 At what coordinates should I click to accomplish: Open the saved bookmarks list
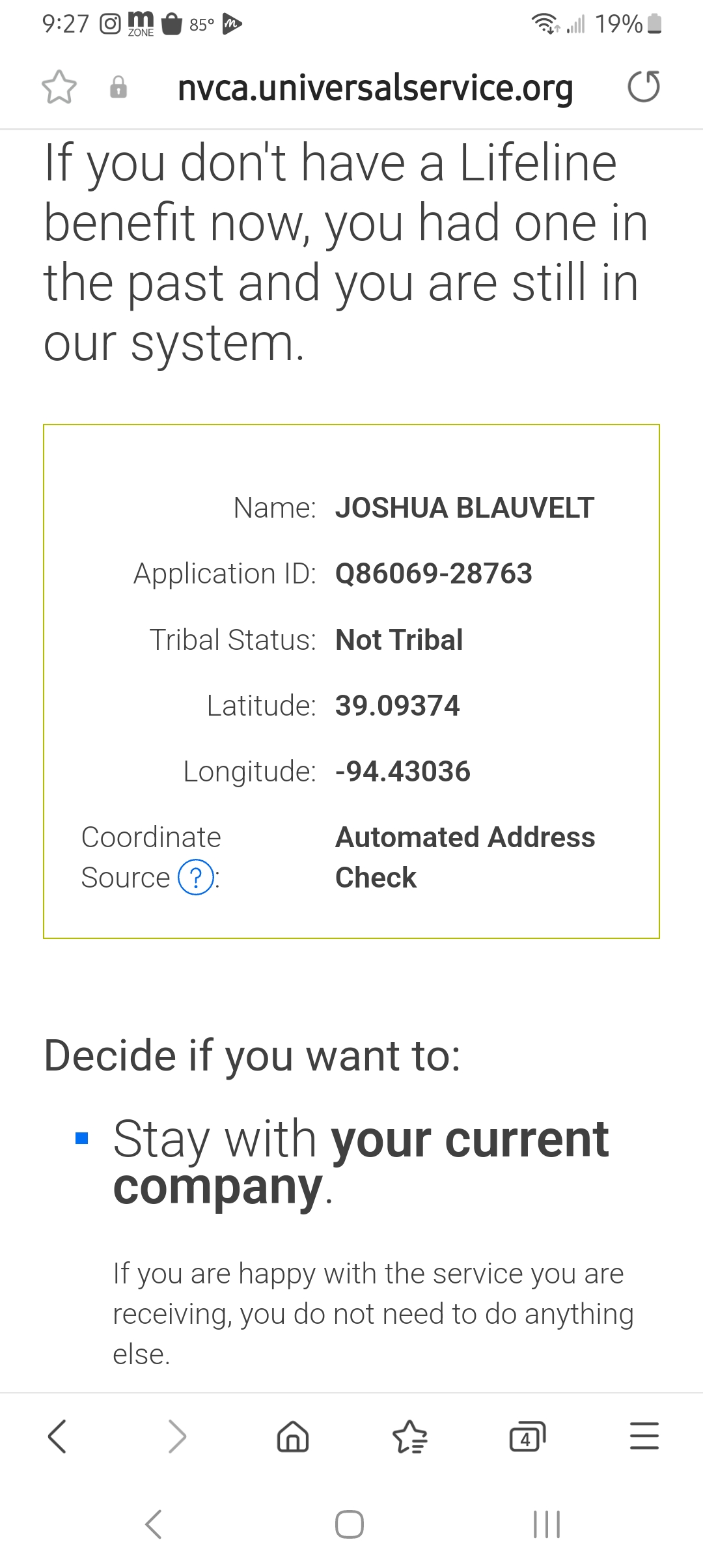tap(410, 1436)
